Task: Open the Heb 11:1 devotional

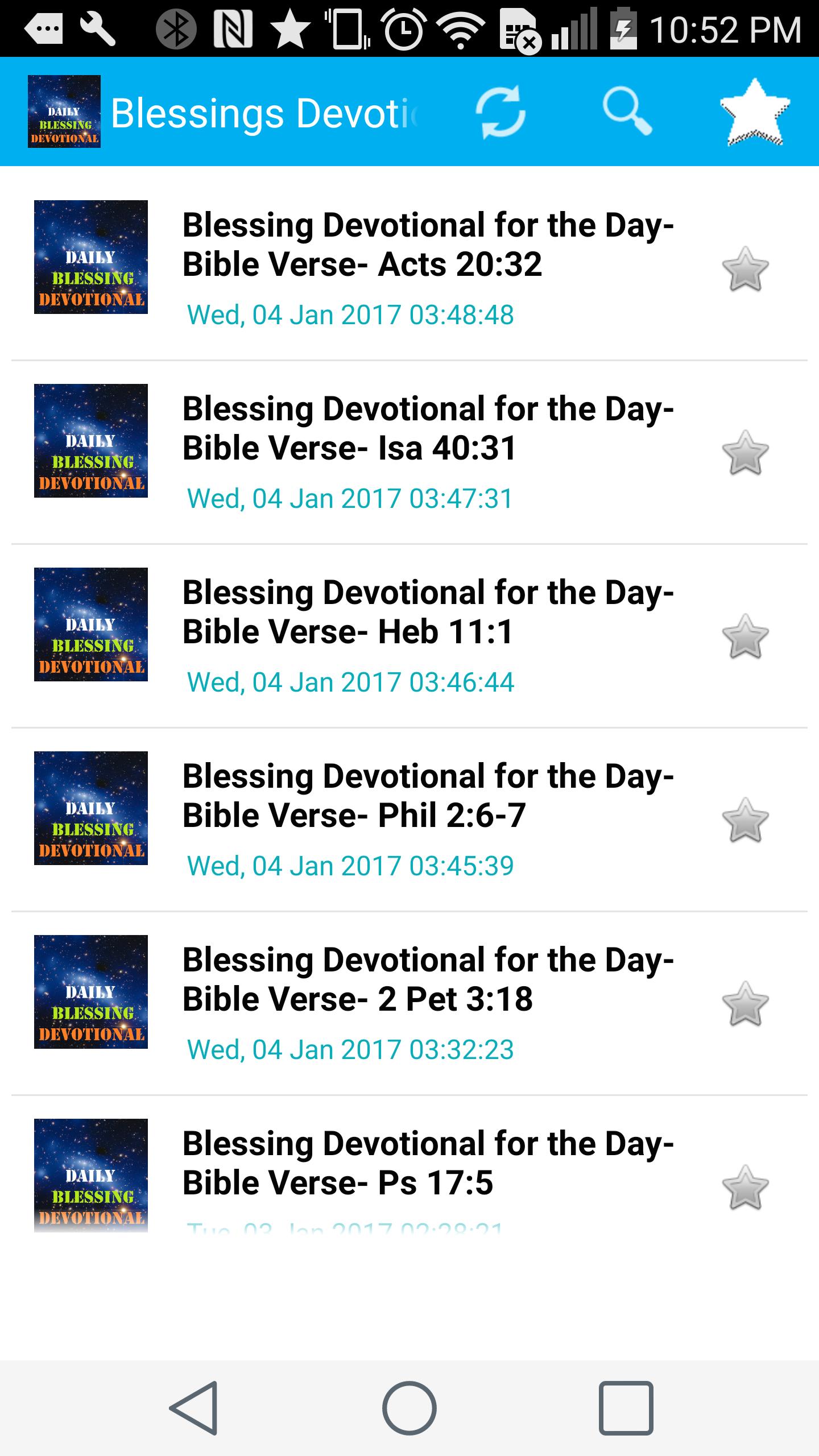Action: tap(409, 636)
